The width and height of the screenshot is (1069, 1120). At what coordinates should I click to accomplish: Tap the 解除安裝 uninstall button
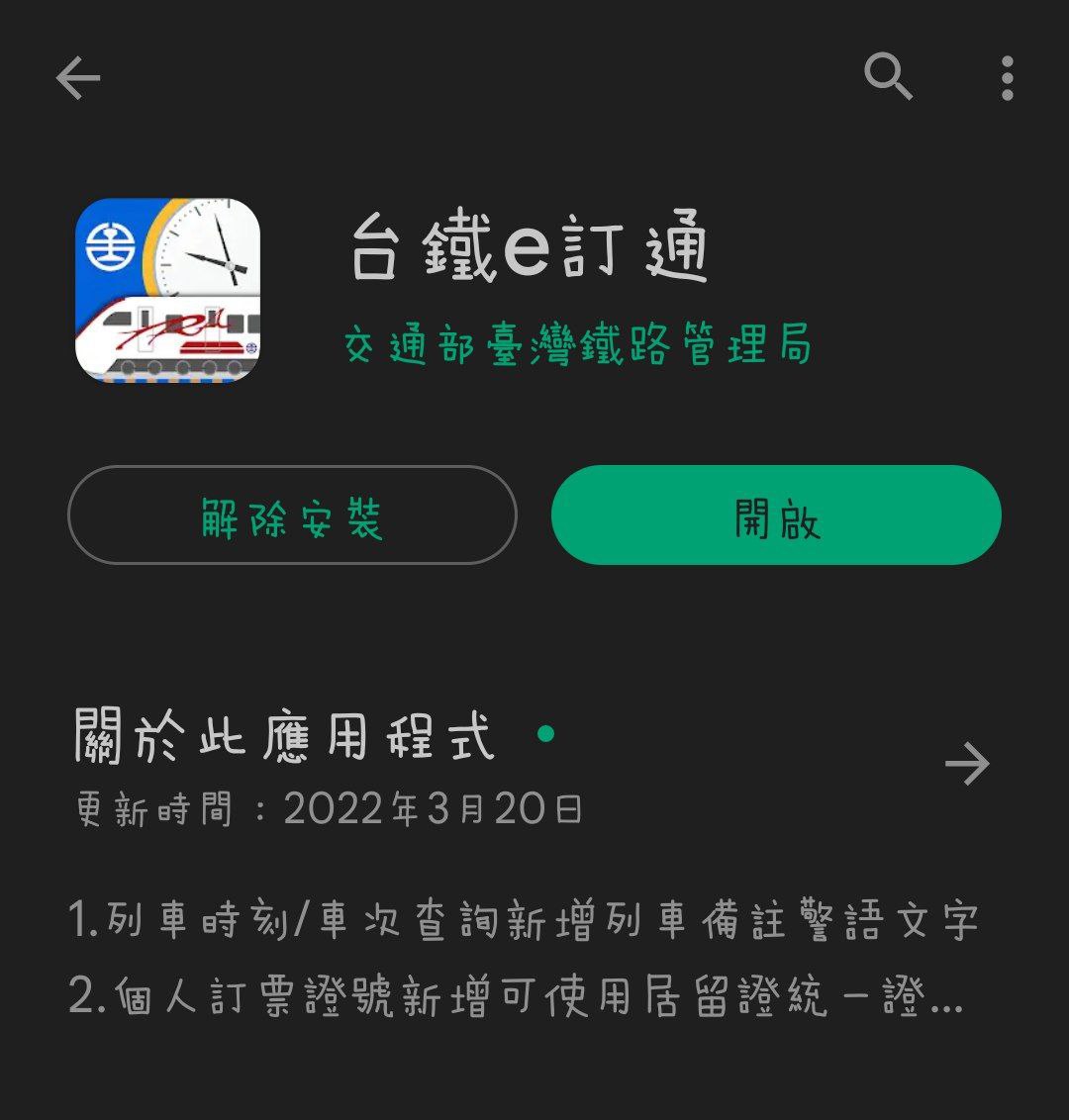292,515
